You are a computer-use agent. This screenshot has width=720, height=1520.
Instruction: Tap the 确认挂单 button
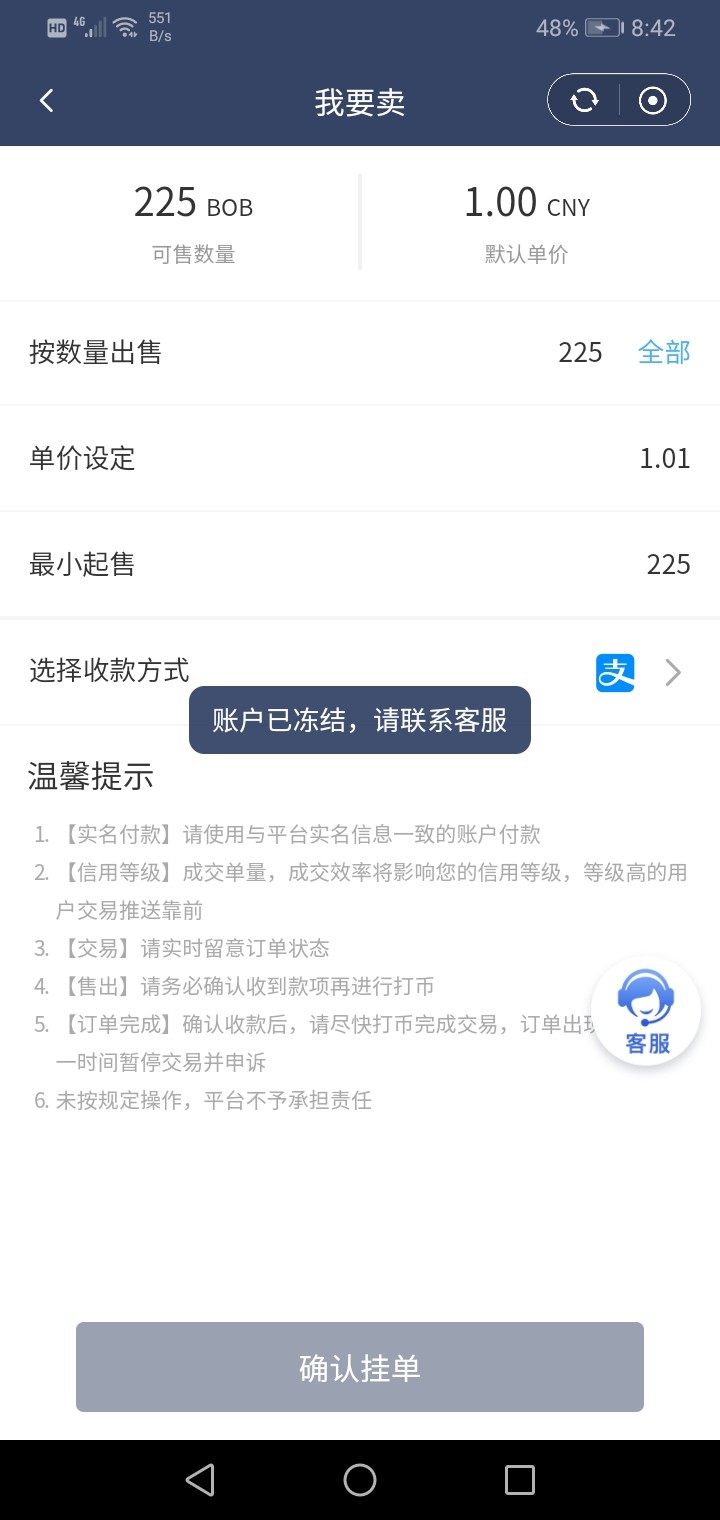coord(360,1367)
